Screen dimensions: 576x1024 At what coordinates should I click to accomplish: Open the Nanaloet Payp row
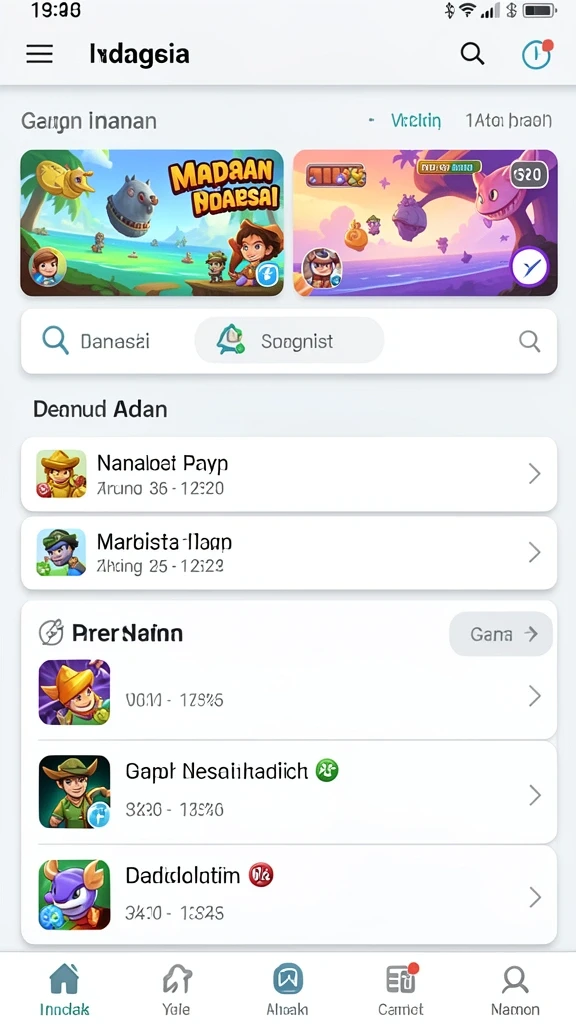coord(289,474)
